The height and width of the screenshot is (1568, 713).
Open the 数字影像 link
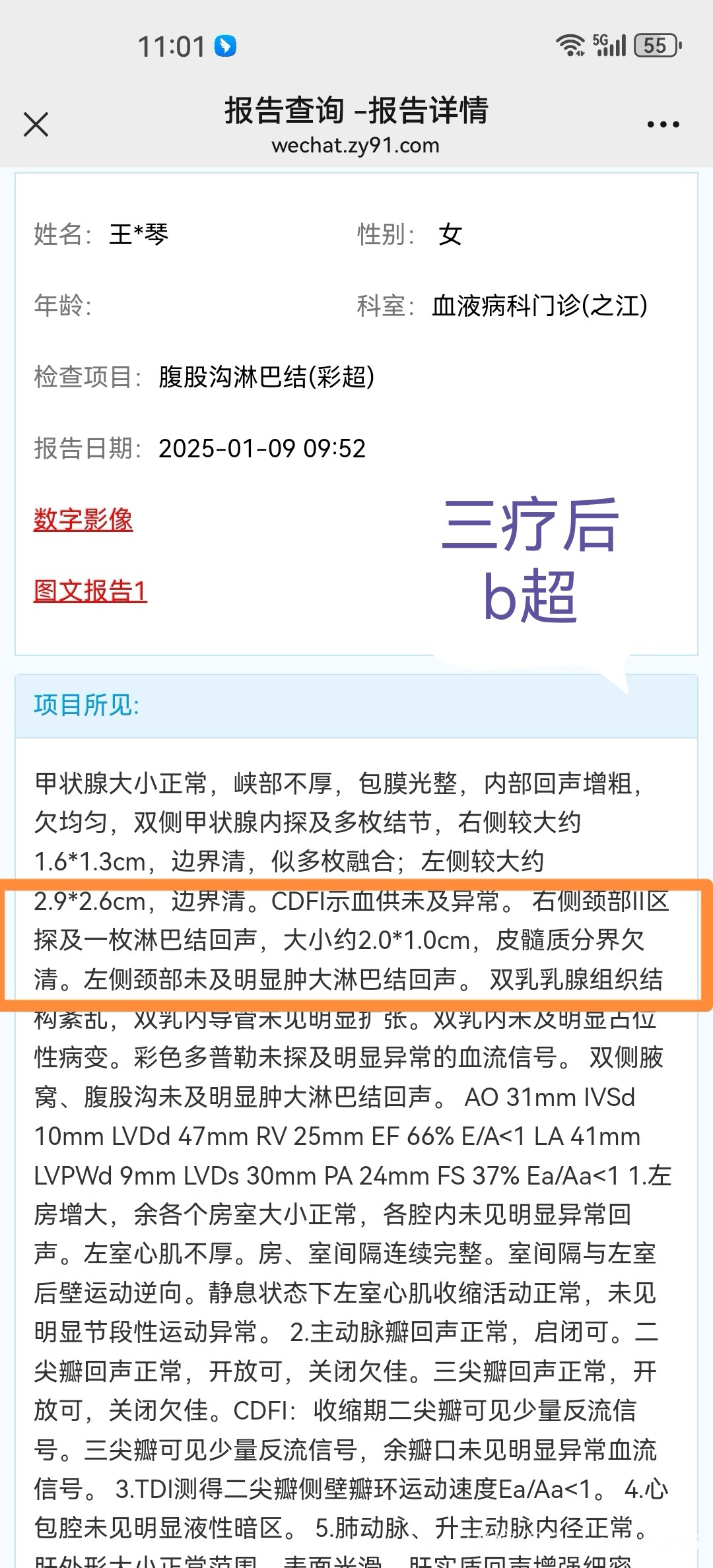tap(83, 519)
